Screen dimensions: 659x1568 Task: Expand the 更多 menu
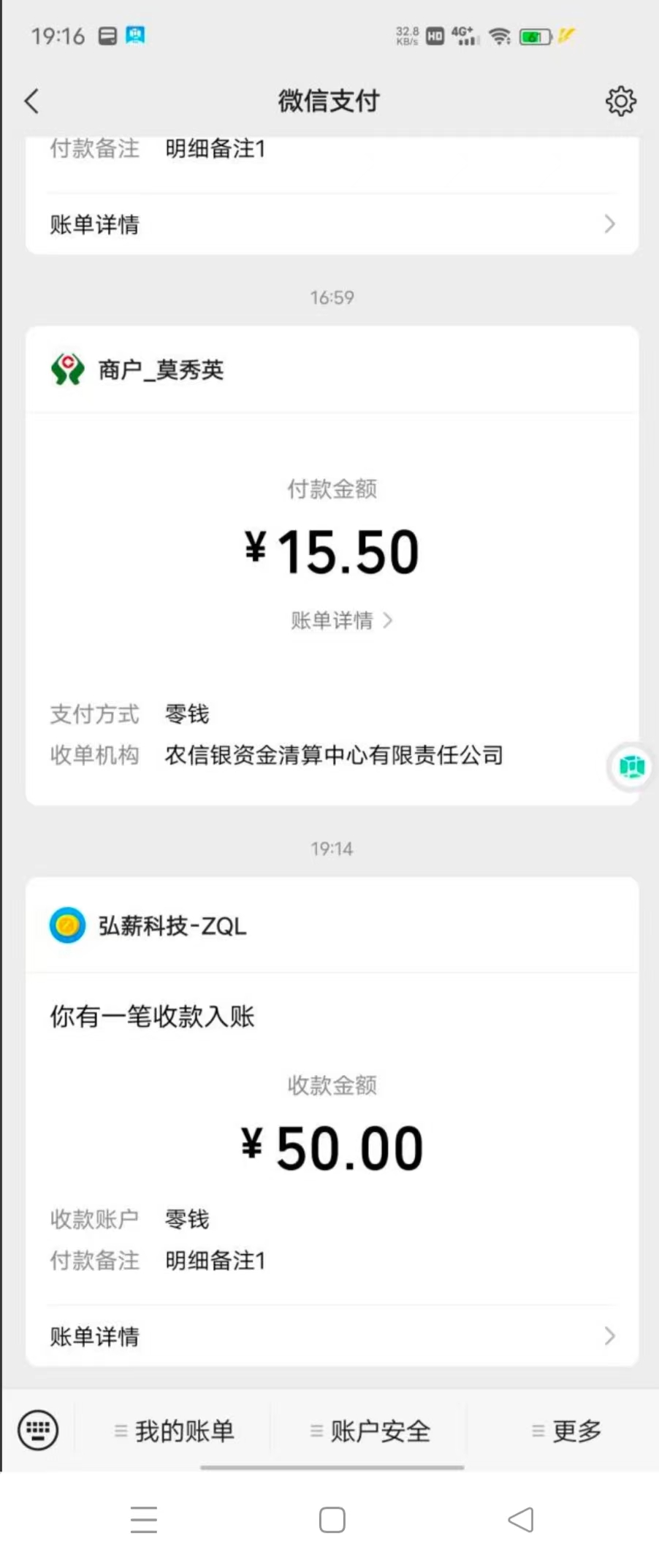pos(567,1431)
